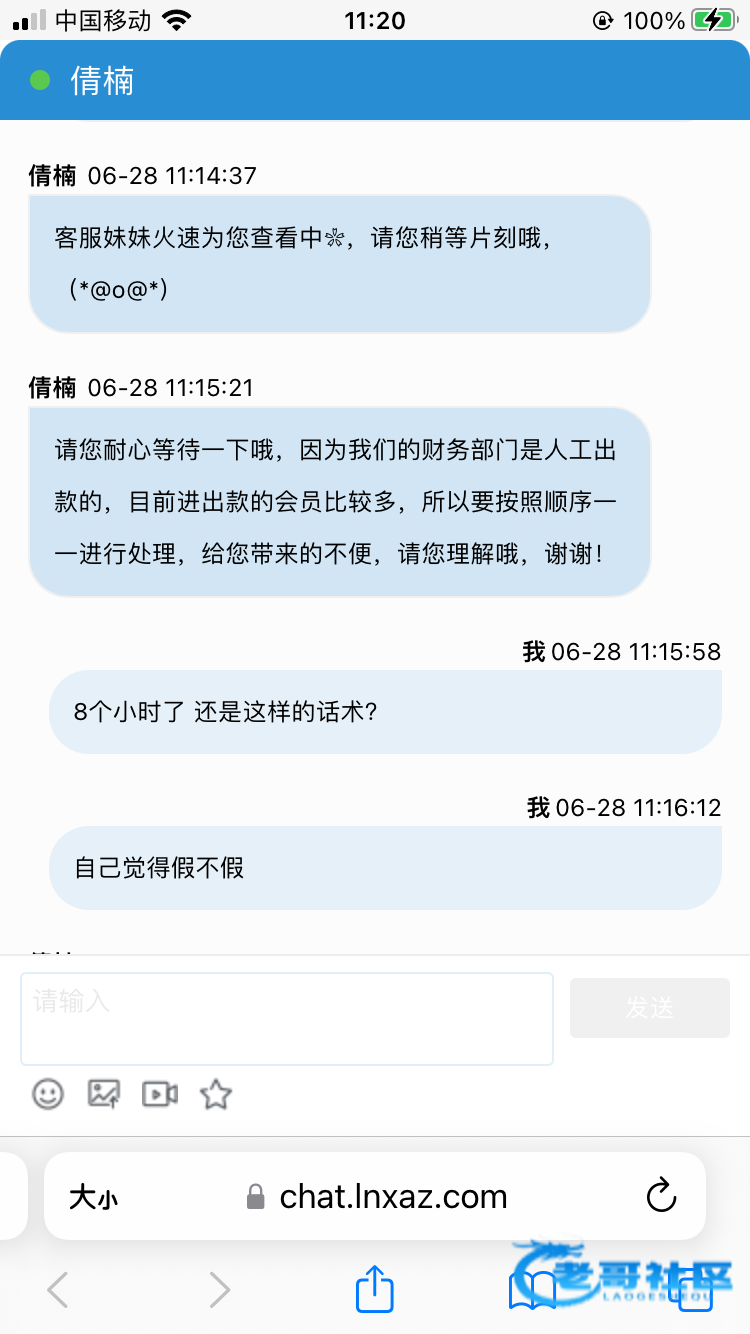This screenshot has width=750, height=1334.
Task: Focus the 请输入 message input field
Action: pyautogui.click(x=287, y=1018)
